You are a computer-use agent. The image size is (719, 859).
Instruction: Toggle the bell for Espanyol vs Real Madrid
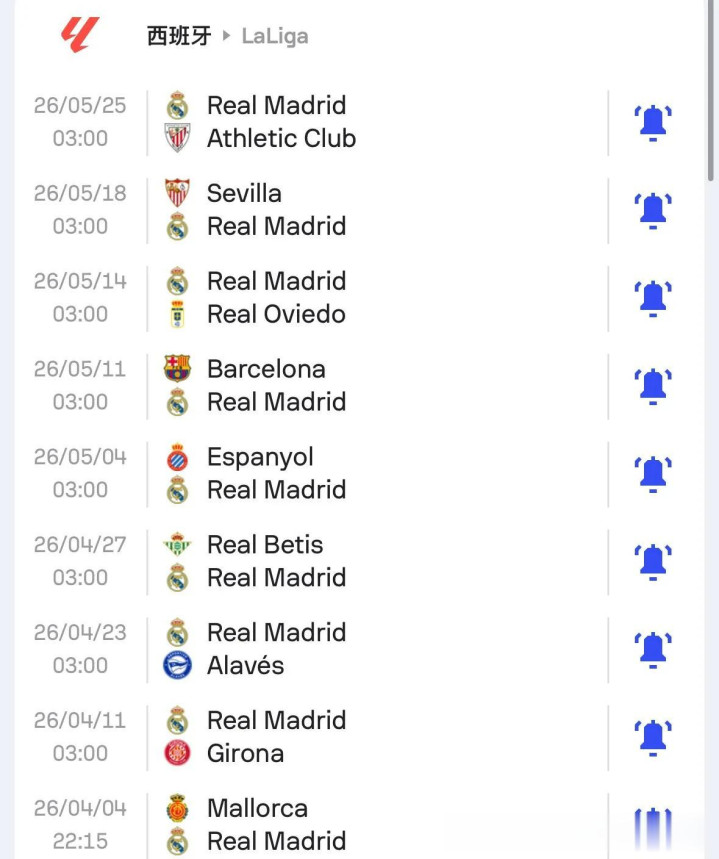click(653, 474)
